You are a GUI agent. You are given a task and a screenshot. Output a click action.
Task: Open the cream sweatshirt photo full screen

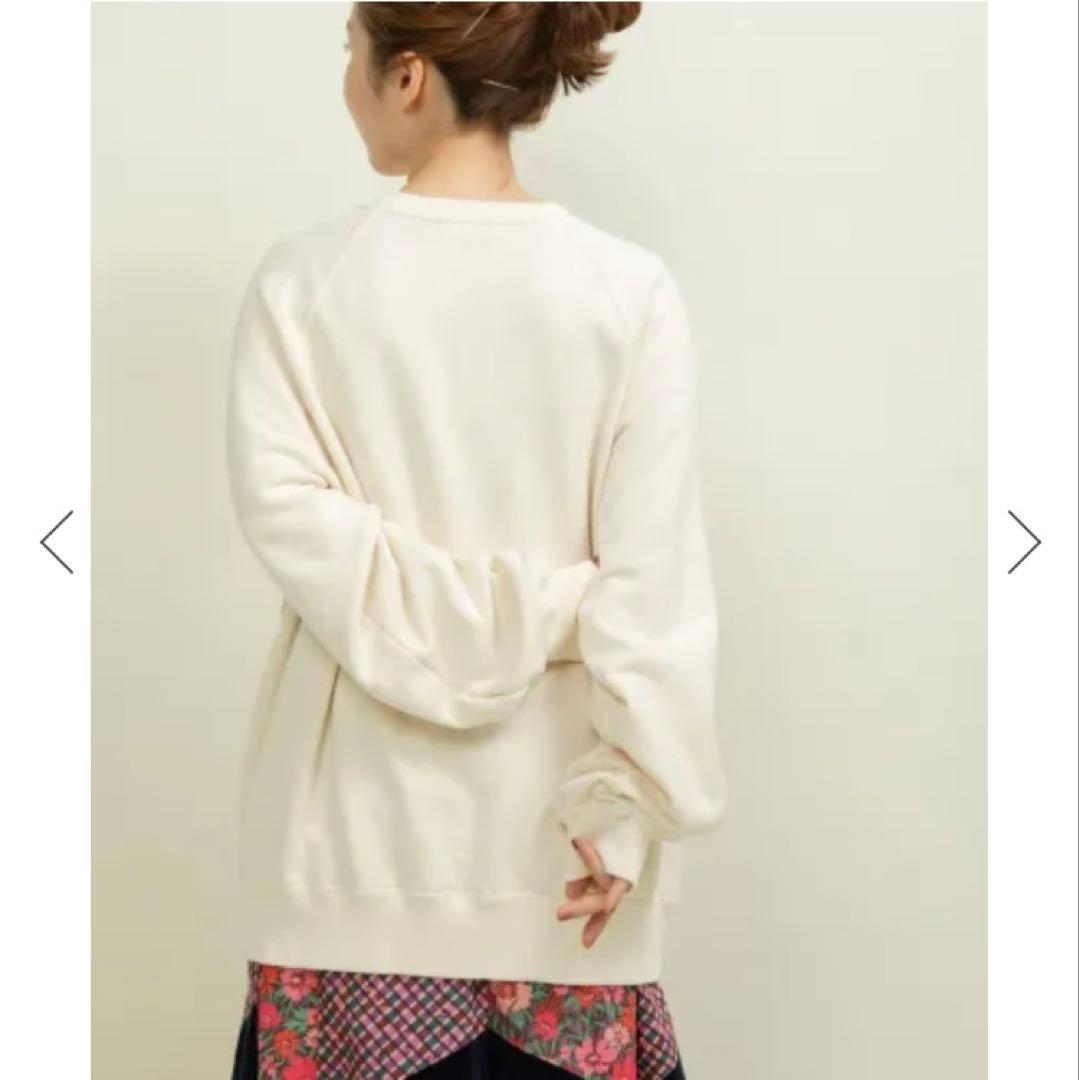pos(539,540)
